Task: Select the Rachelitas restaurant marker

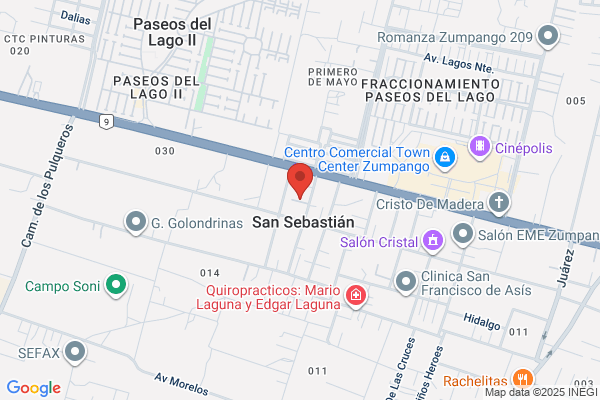Action: click(x=523, y=378)
